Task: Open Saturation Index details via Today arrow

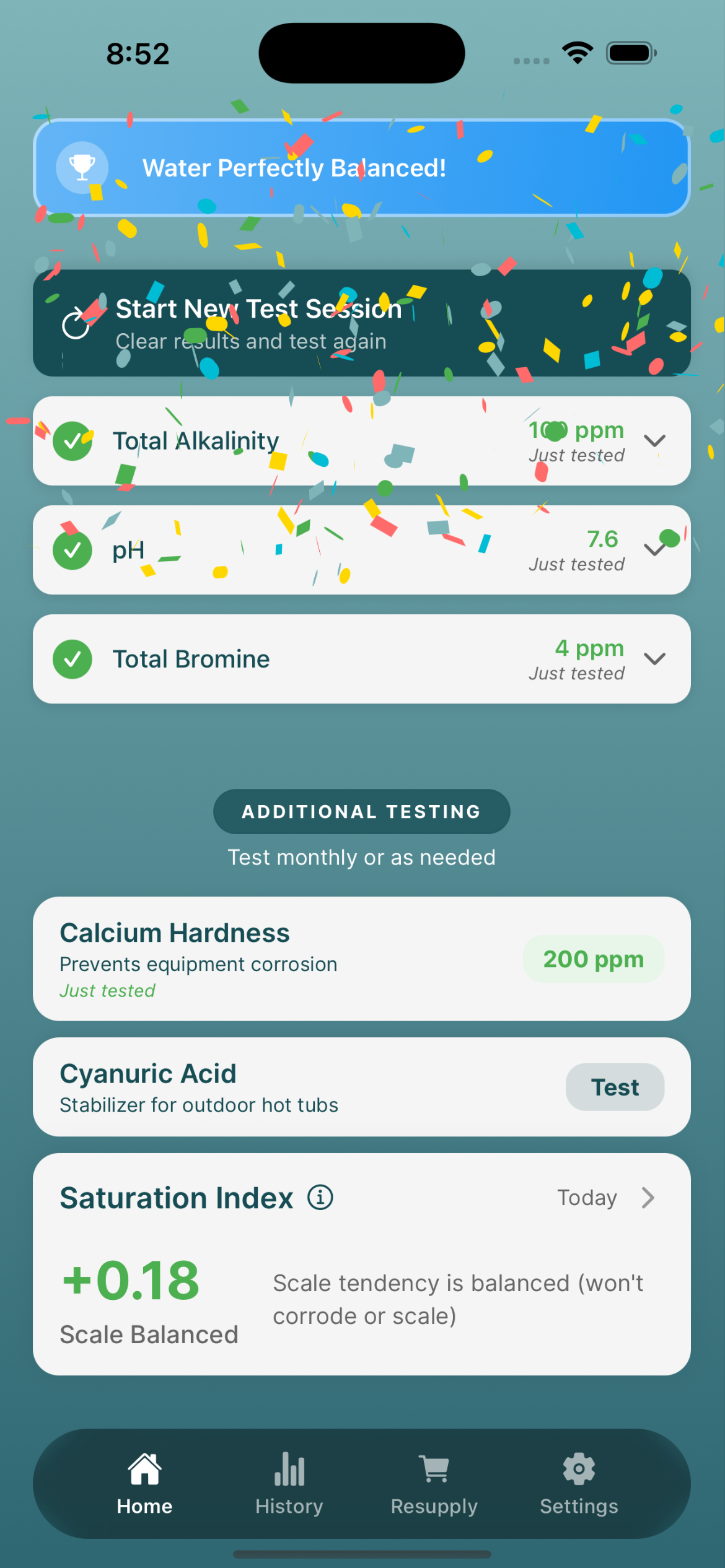Action: (x=648, y=1196)
